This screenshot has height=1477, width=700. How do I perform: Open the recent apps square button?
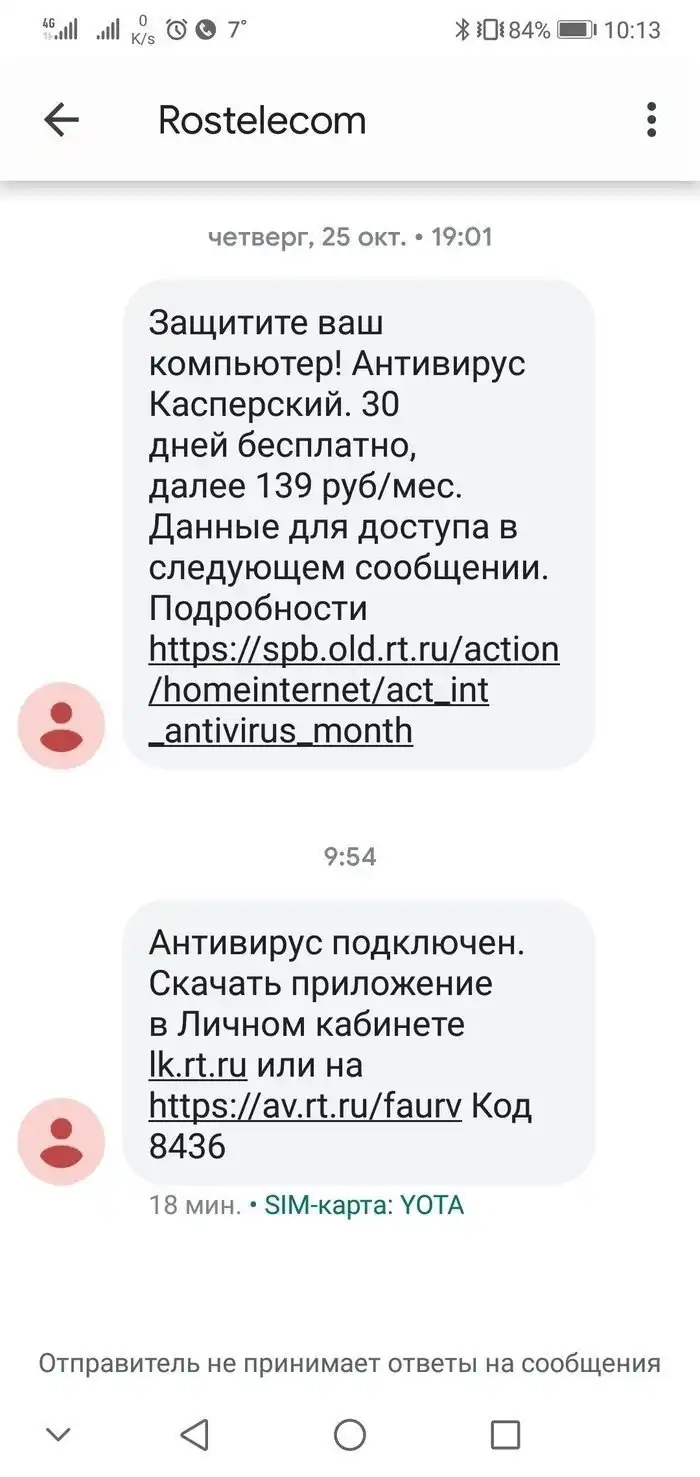(506, 1434)
